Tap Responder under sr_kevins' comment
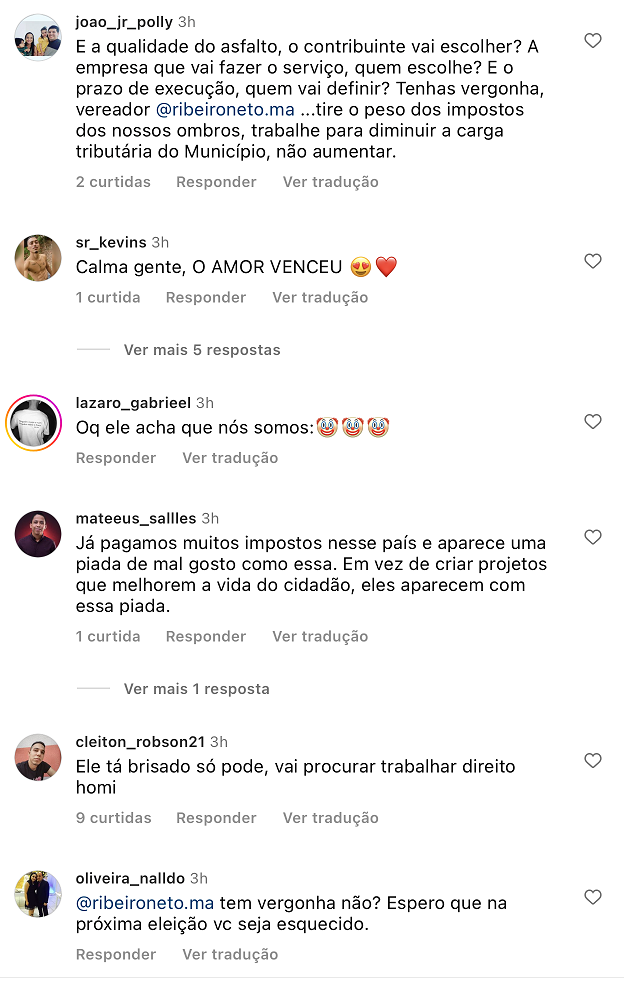The width and height of the screenshot is (624, 988). click(206, 297)
